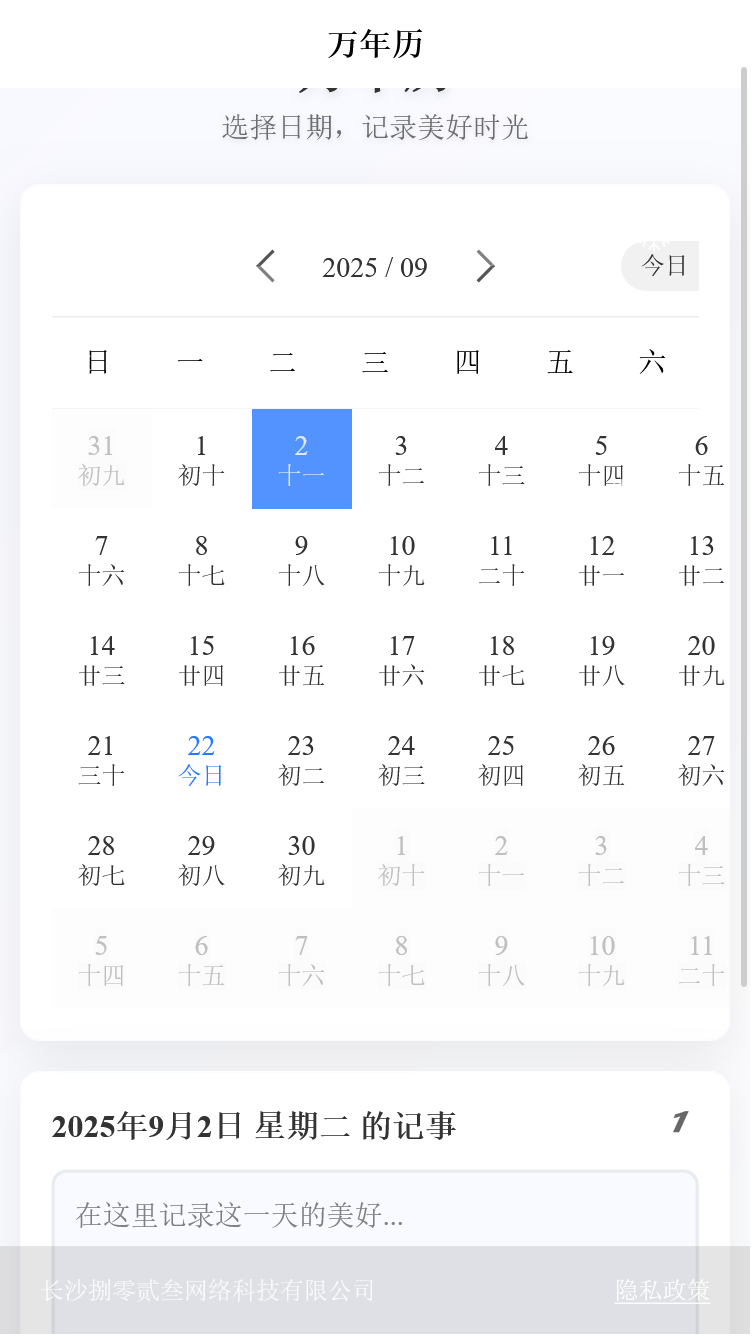
Task: Click the note count badge showing 1
Action: coord(679,1123)
